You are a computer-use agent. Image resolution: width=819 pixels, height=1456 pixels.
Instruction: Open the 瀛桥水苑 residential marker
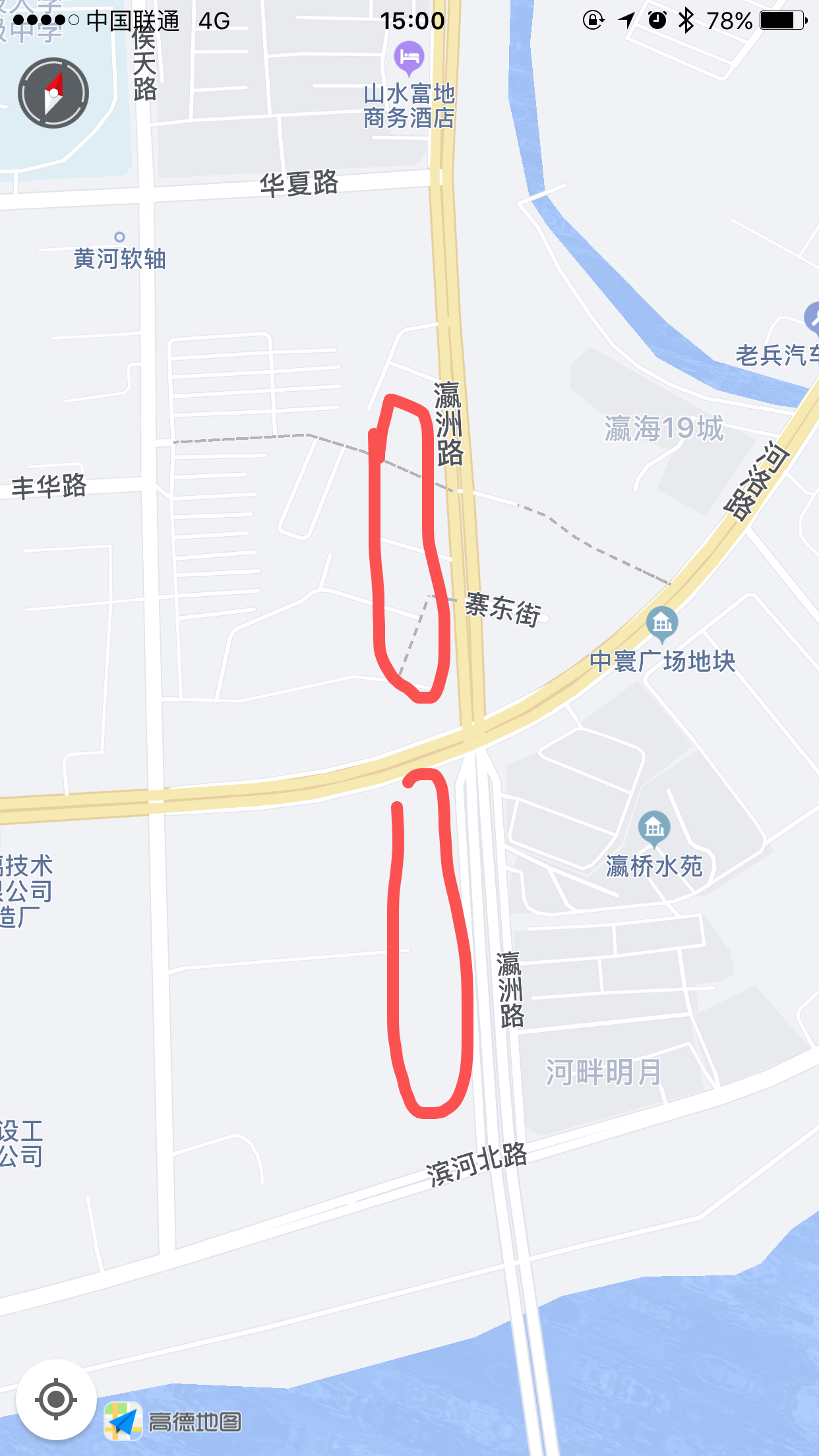654,828
